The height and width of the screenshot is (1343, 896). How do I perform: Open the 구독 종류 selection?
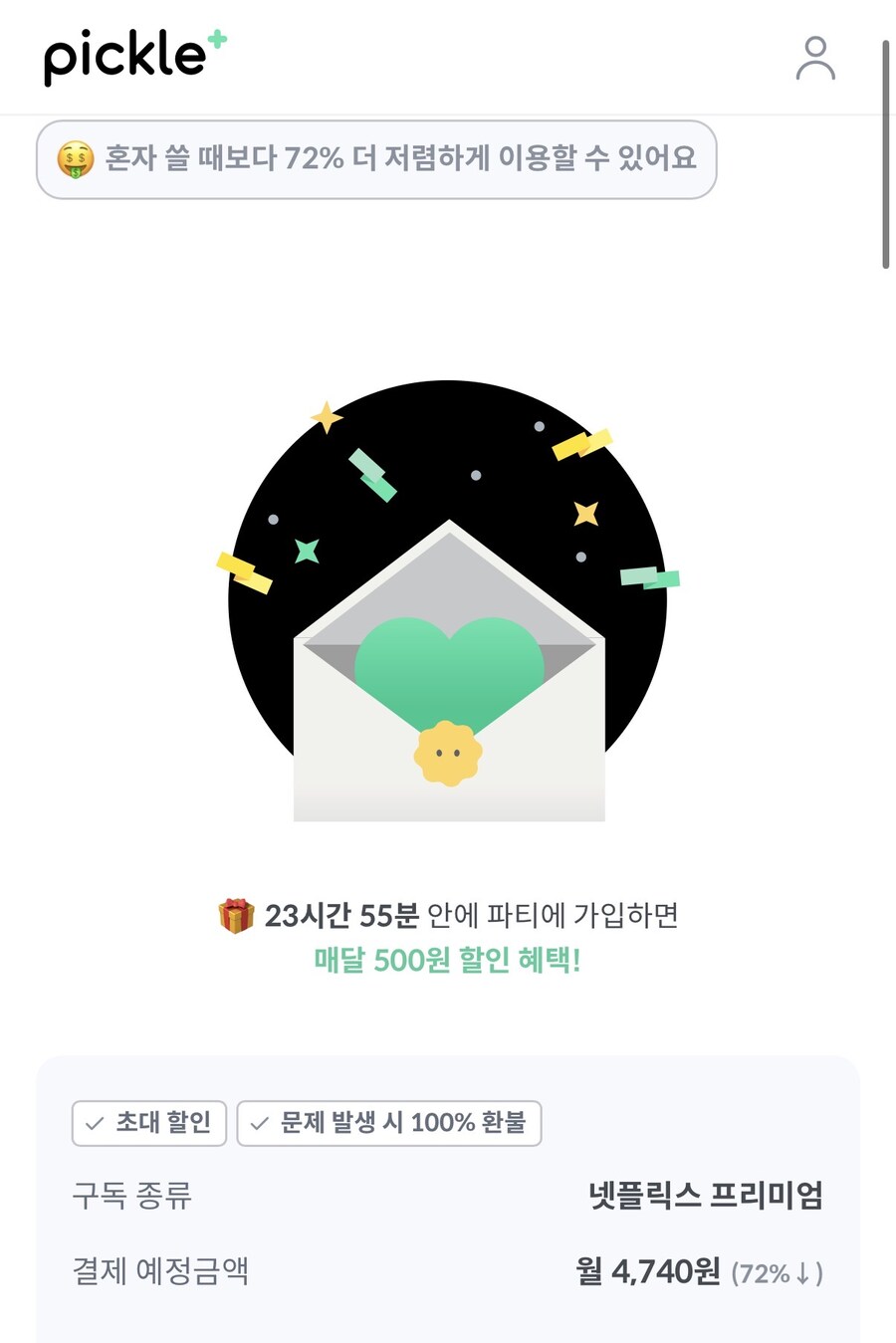(130, 1196)
